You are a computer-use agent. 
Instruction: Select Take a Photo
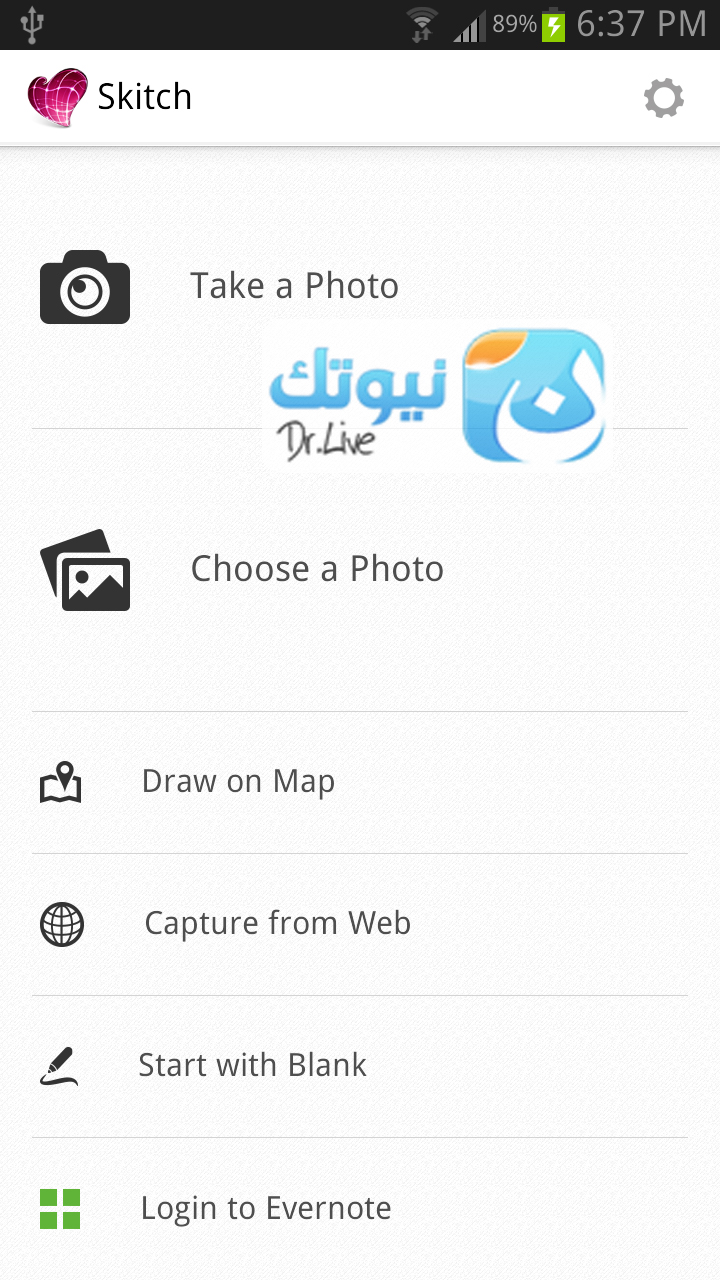point(360,287)
